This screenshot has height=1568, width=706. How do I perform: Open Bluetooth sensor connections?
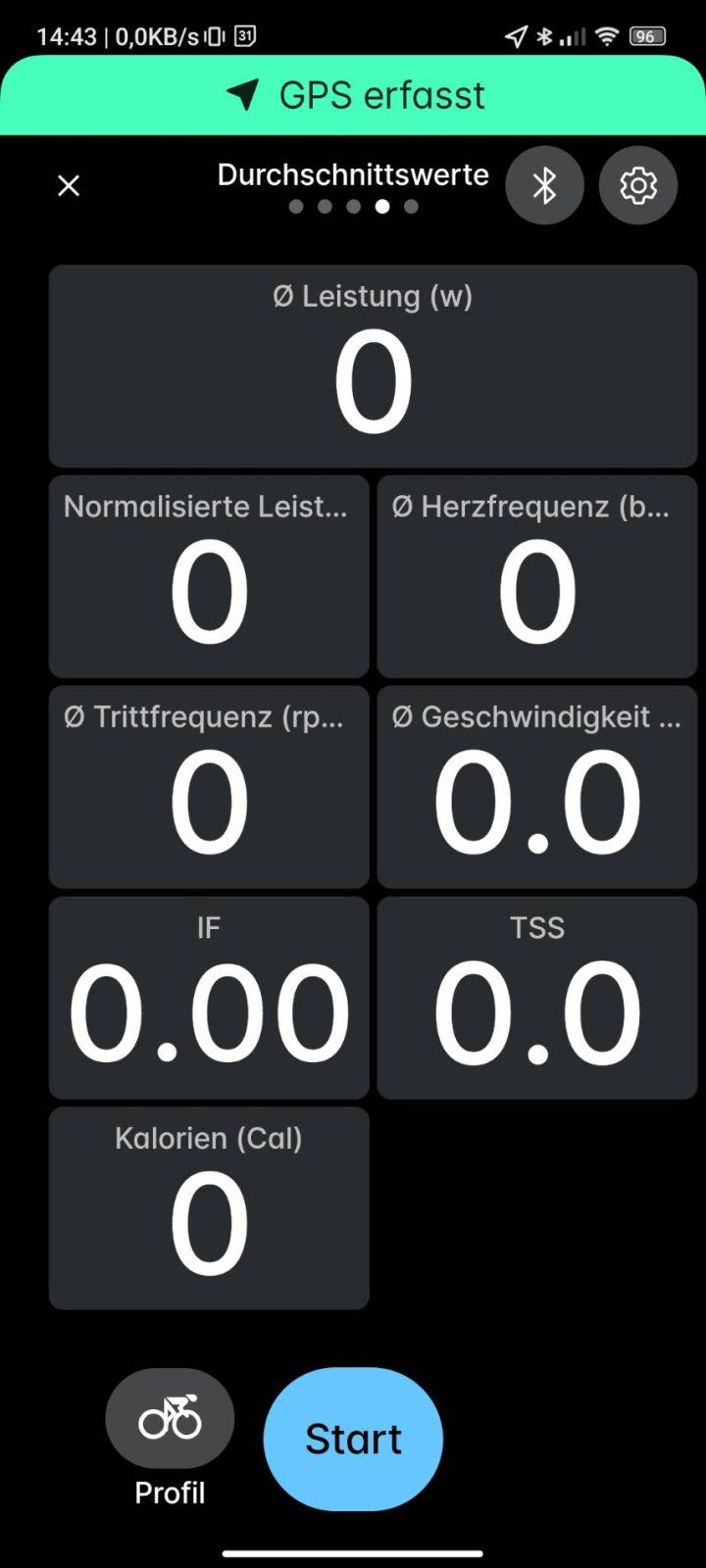tap(544, 185)
